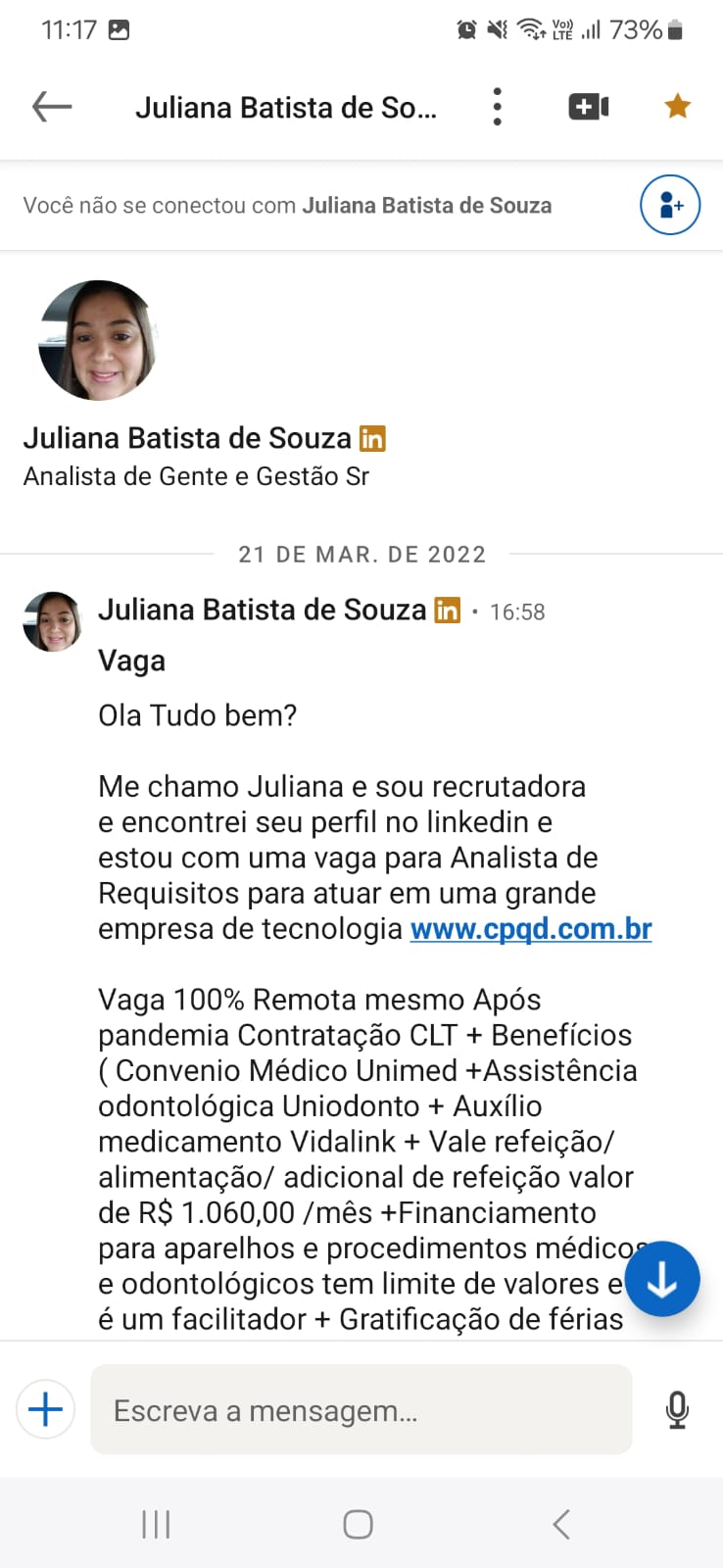Send connection request to Juliana
This screenshot has height=1568, width=723.
(669, 205)
